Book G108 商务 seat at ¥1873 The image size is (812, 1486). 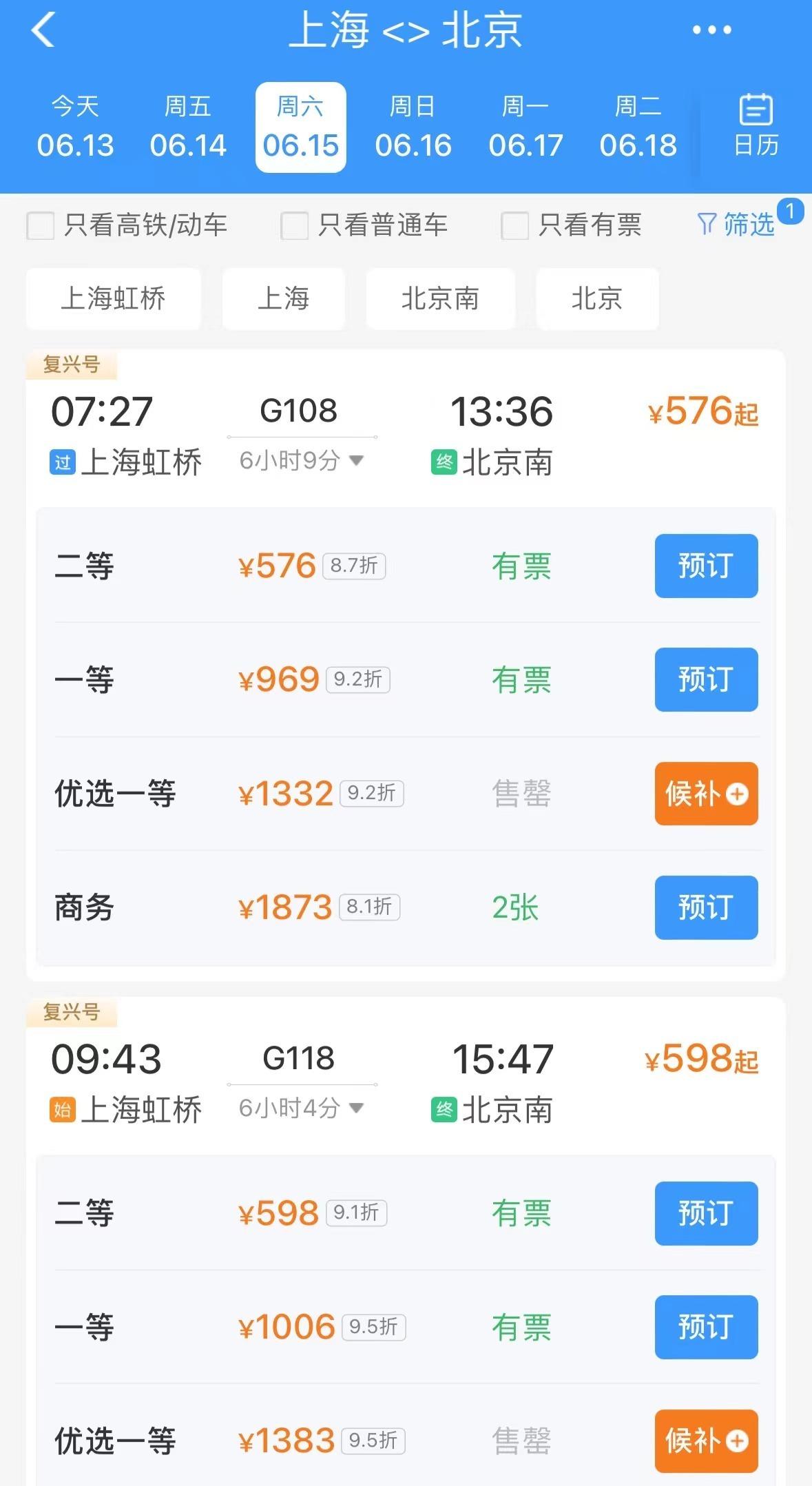pyautogui.click(x=706, y=907)
